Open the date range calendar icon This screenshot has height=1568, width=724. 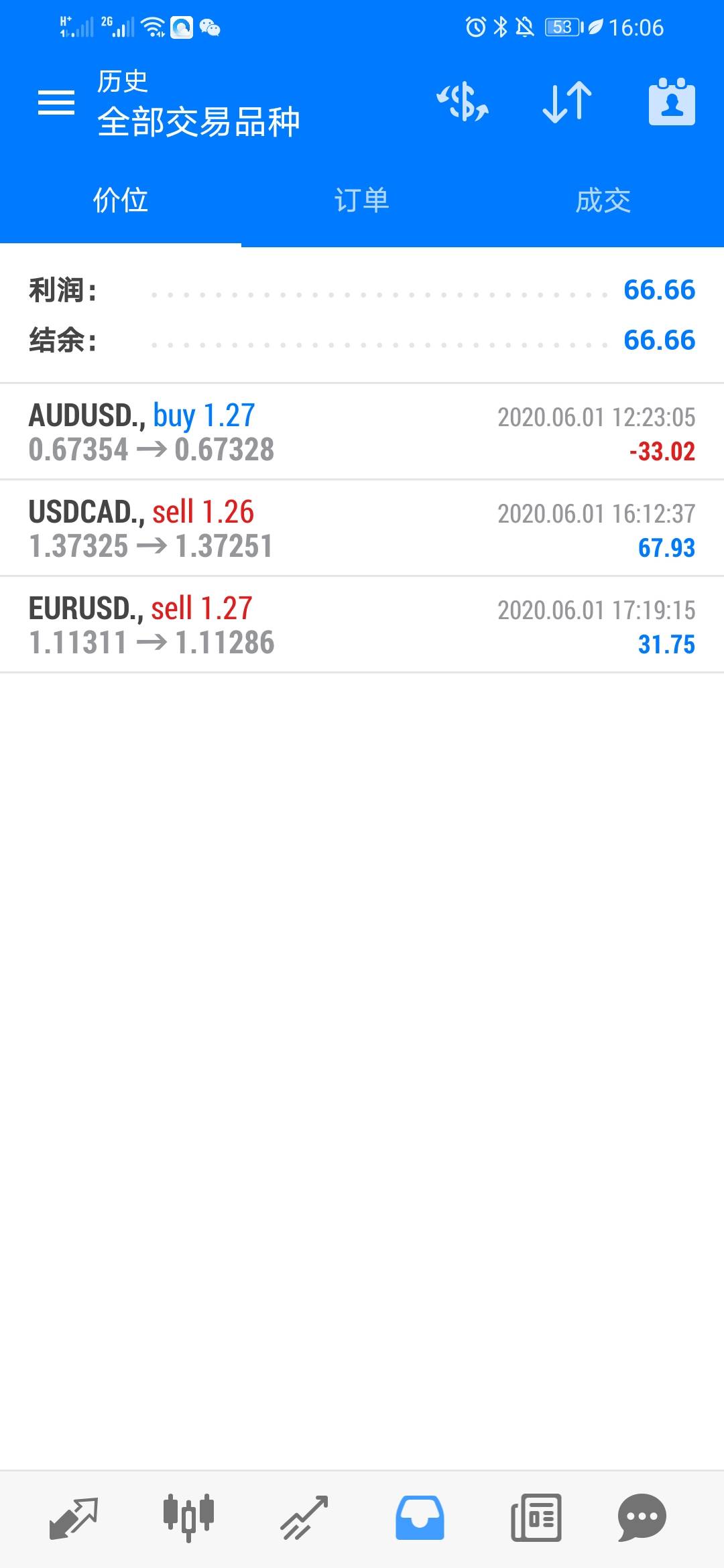pyautogui.click(x=672, y=102)
